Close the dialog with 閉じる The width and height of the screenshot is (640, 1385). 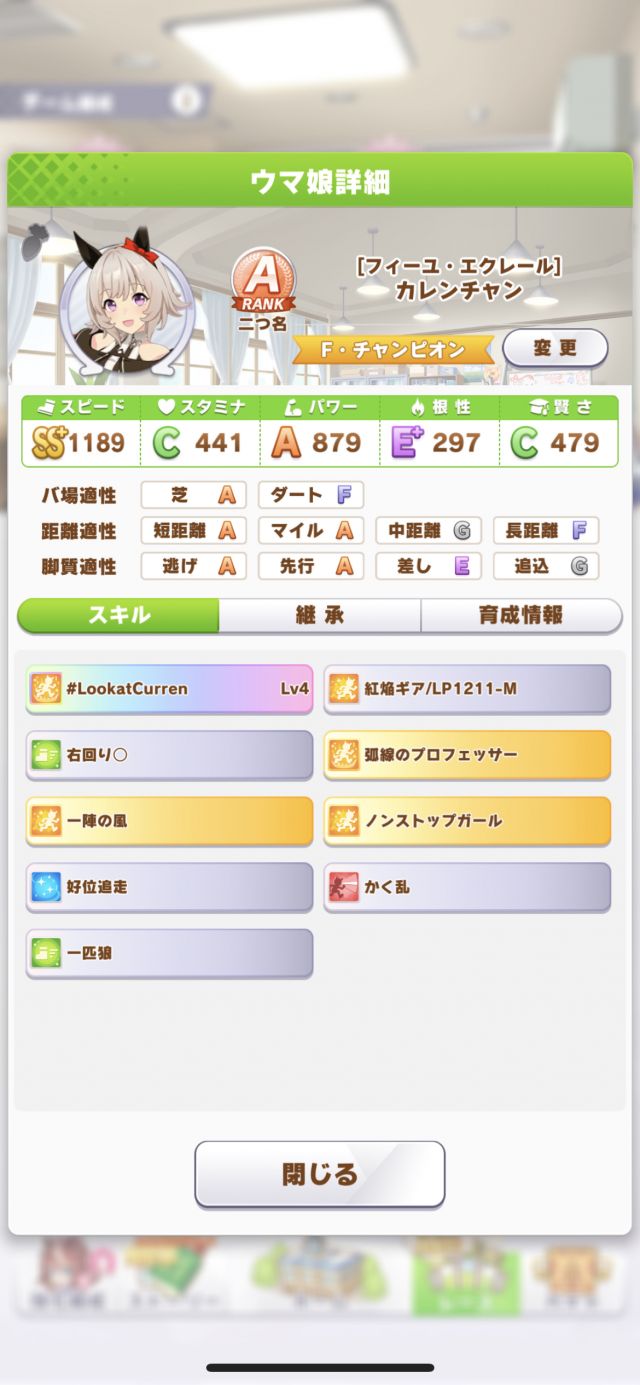click(x=320, y=1174)
